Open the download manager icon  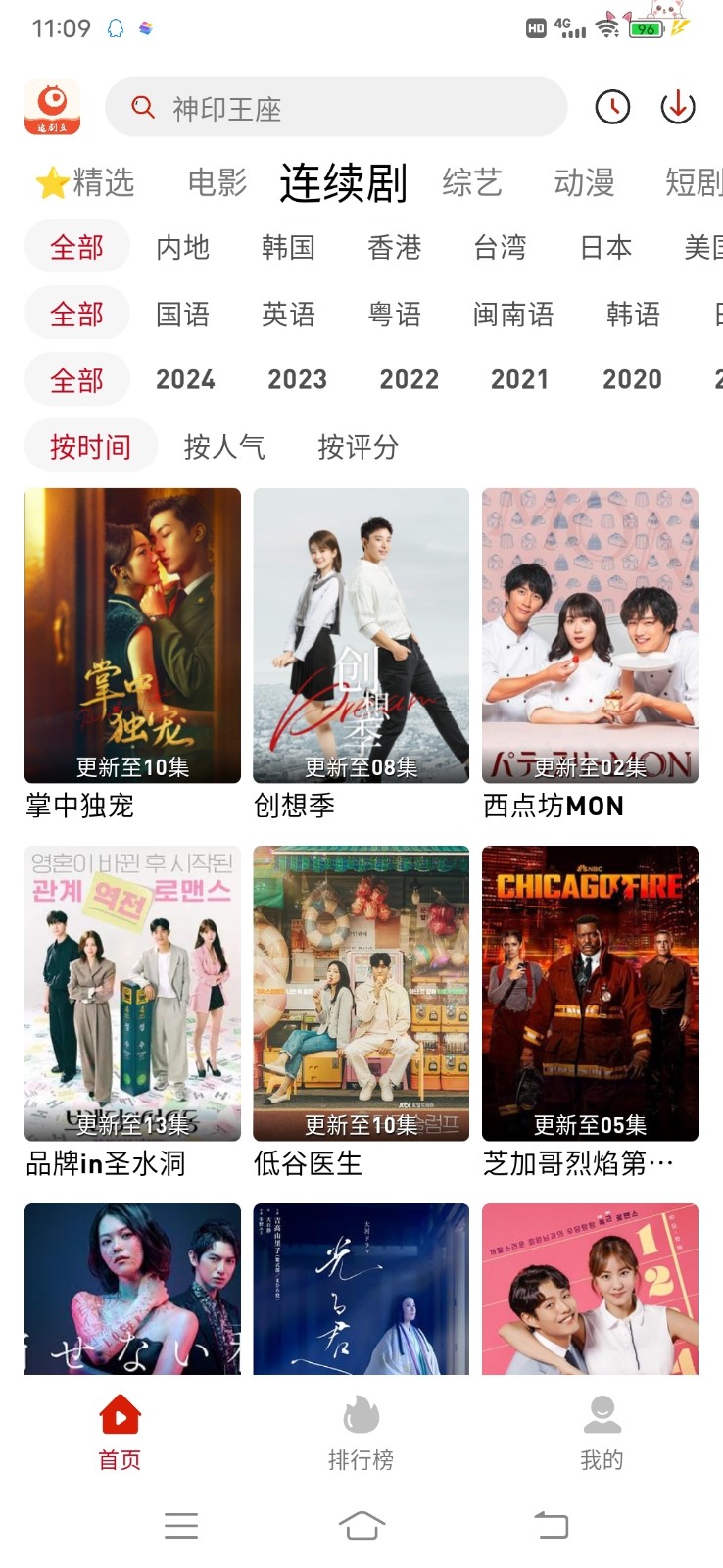pos(678,109)
